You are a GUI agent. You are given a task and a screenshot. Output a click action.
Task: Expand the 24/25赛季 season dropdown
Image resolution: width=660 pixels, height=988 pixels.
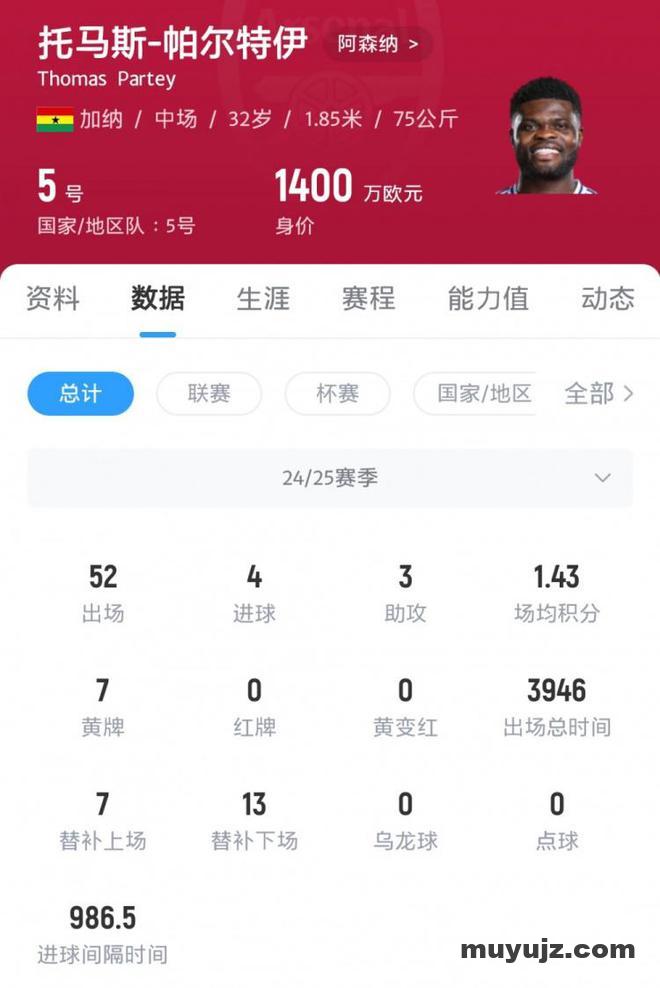click(x=330, y=478)
